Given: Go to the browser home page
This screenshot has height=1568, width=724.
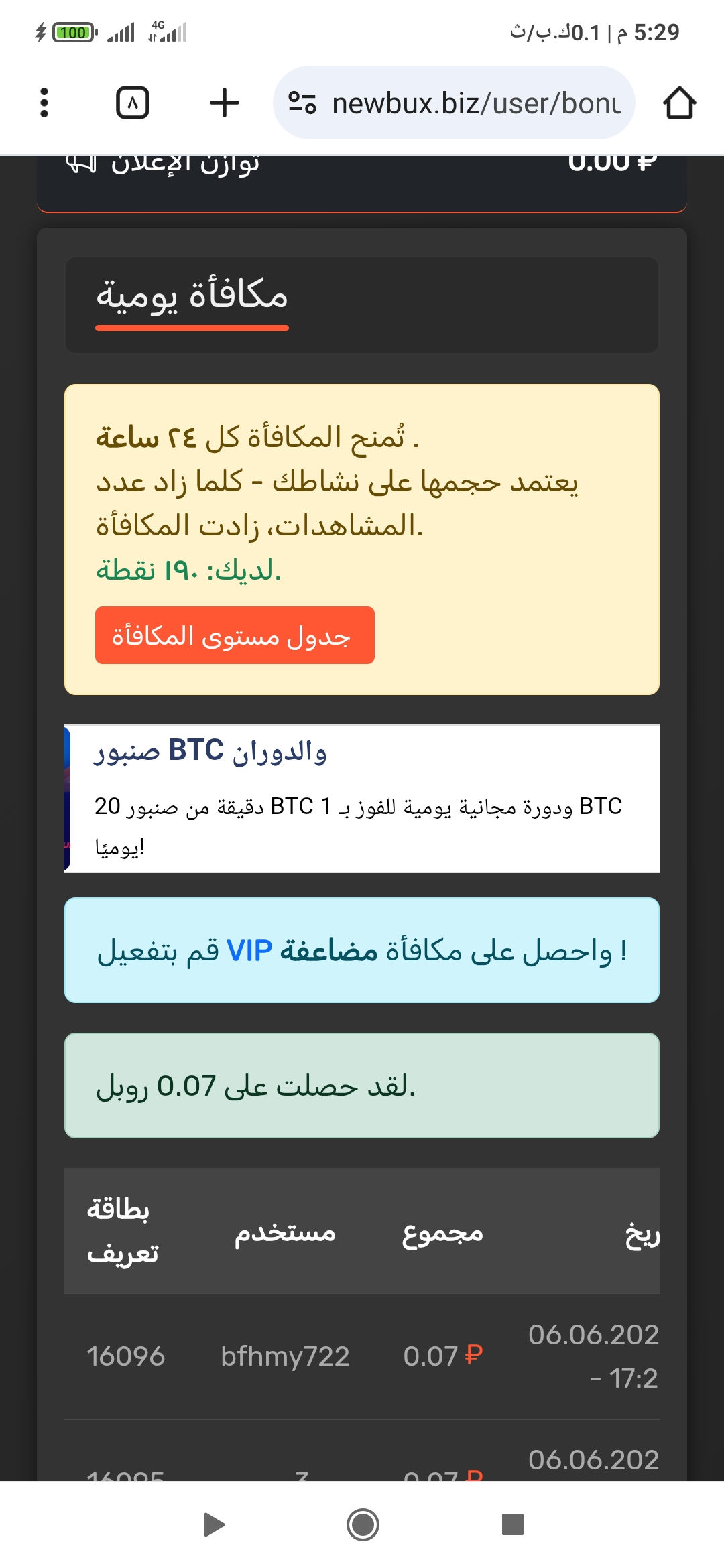Looking at the screenshot, I should pos(679,103).
